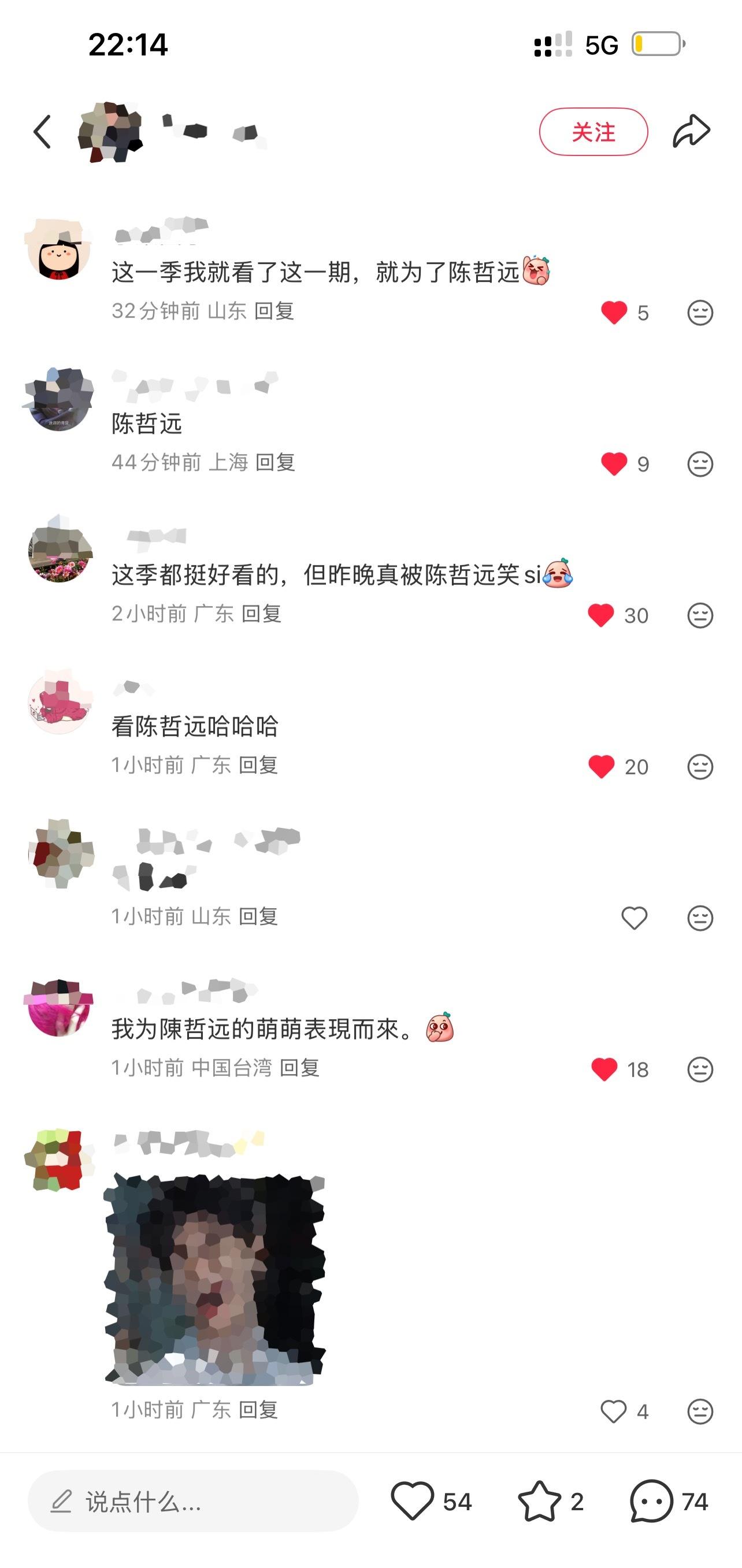The height and width of the screenshot is (1568, 742).
Task: Add the post to favorites, star icon
Action: point(539,1502)
